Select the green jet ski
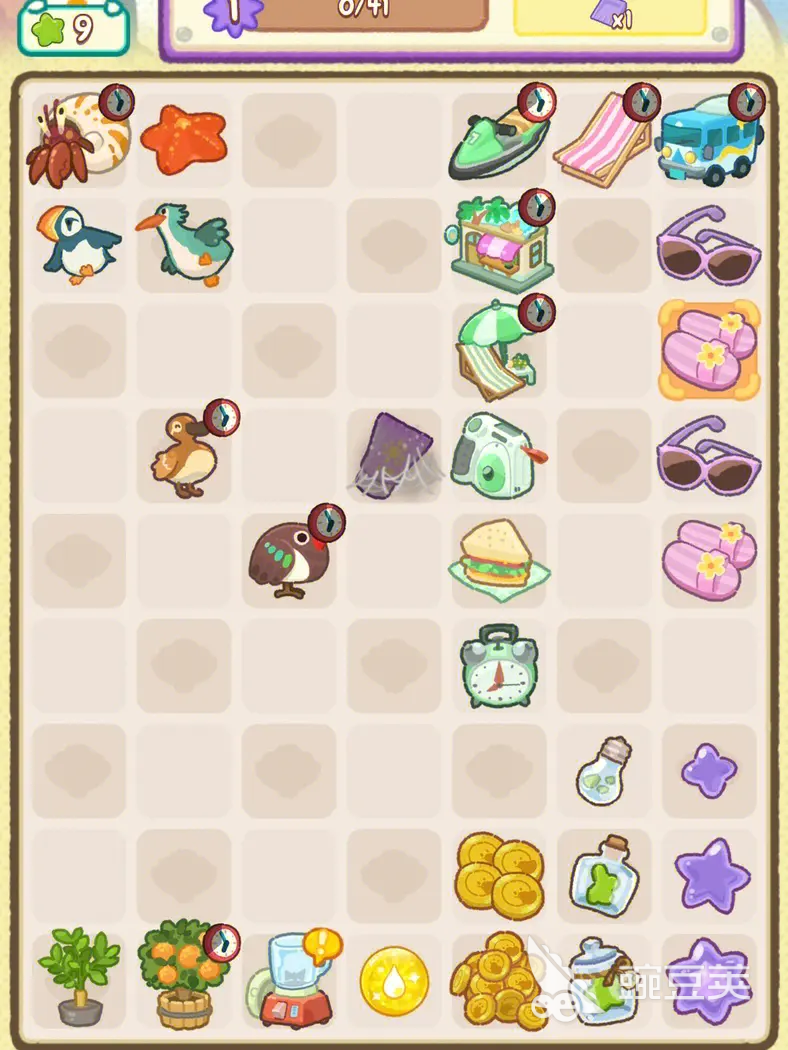This screenshot has width=788, height=1050. [497, 141]
